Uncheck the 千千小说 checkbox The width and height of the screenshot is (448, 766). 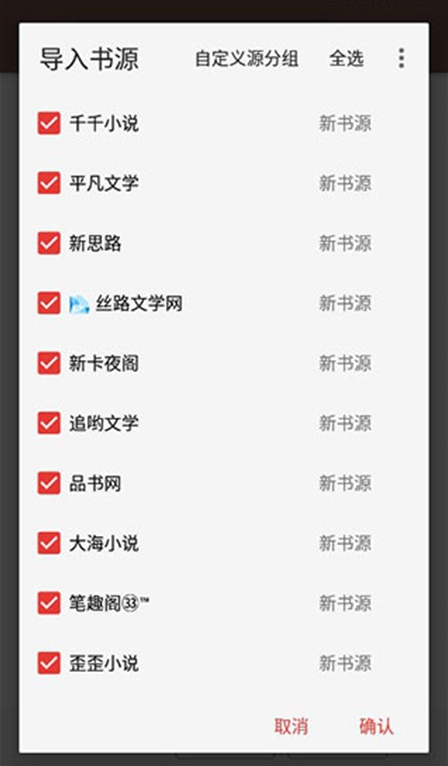pyautogui.click(x=49, y=123)
